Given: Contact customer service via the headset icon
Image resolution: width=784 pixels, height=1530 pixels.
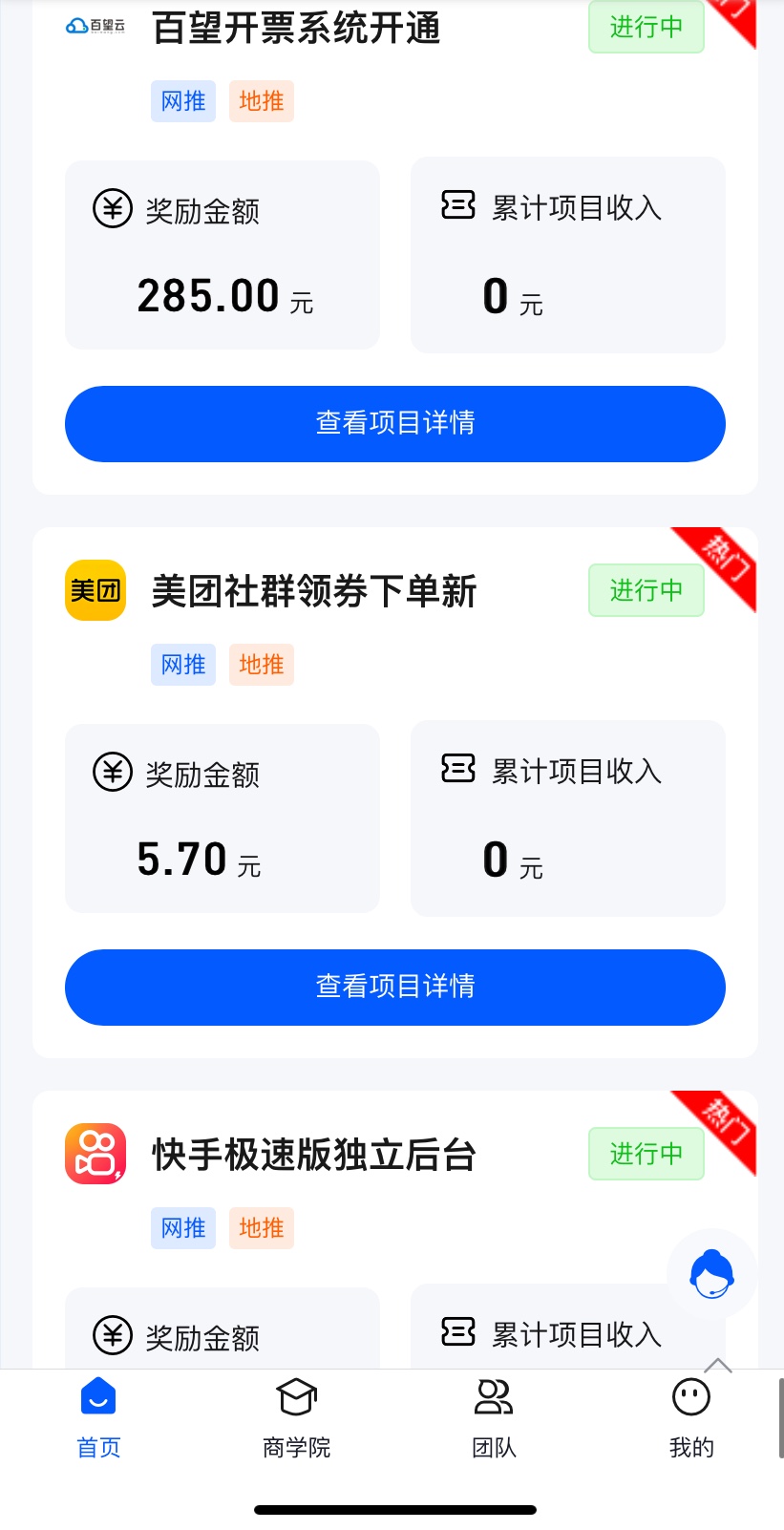Looking at the screenshot, I should click(711, 1274).
